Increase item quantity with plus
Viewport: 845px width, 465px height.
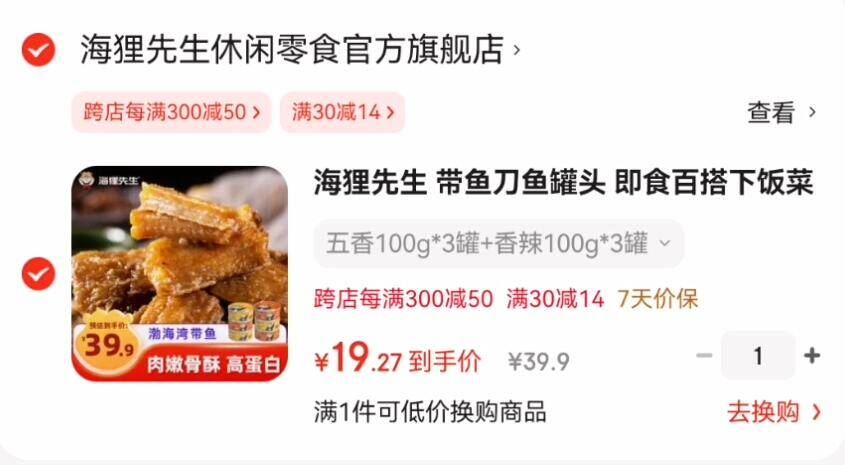[x=812, y=356]
